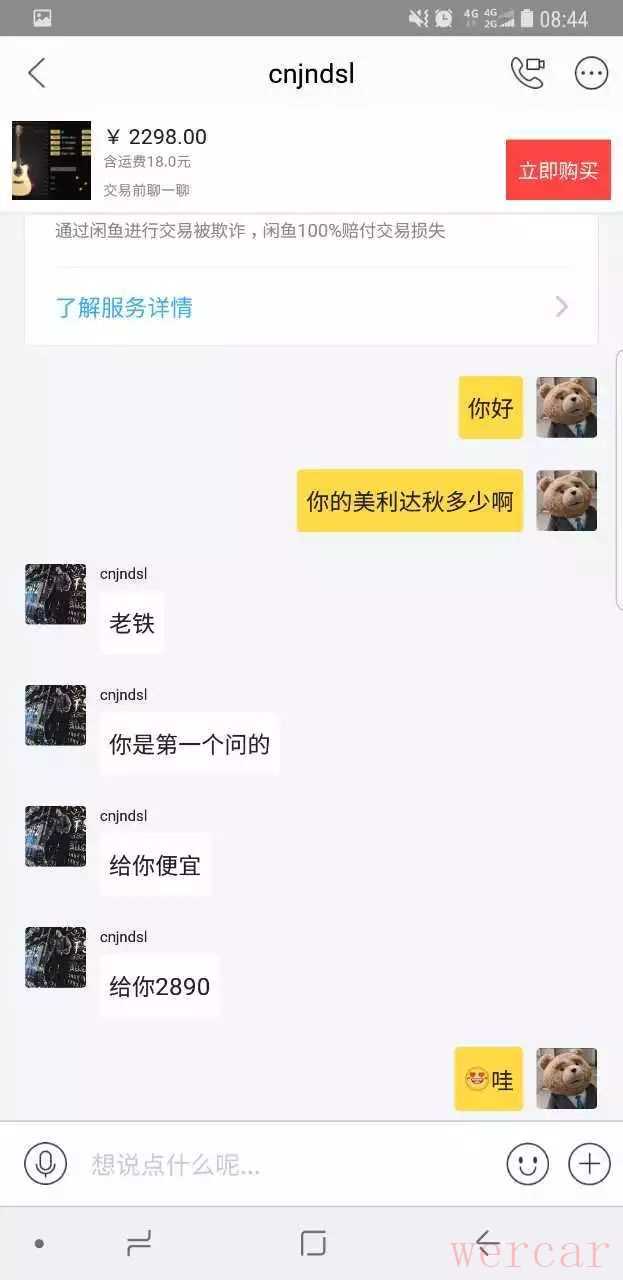Start a video call with cnjndsl
This screenshot has width=623, height=1280.
pos(527,73)
